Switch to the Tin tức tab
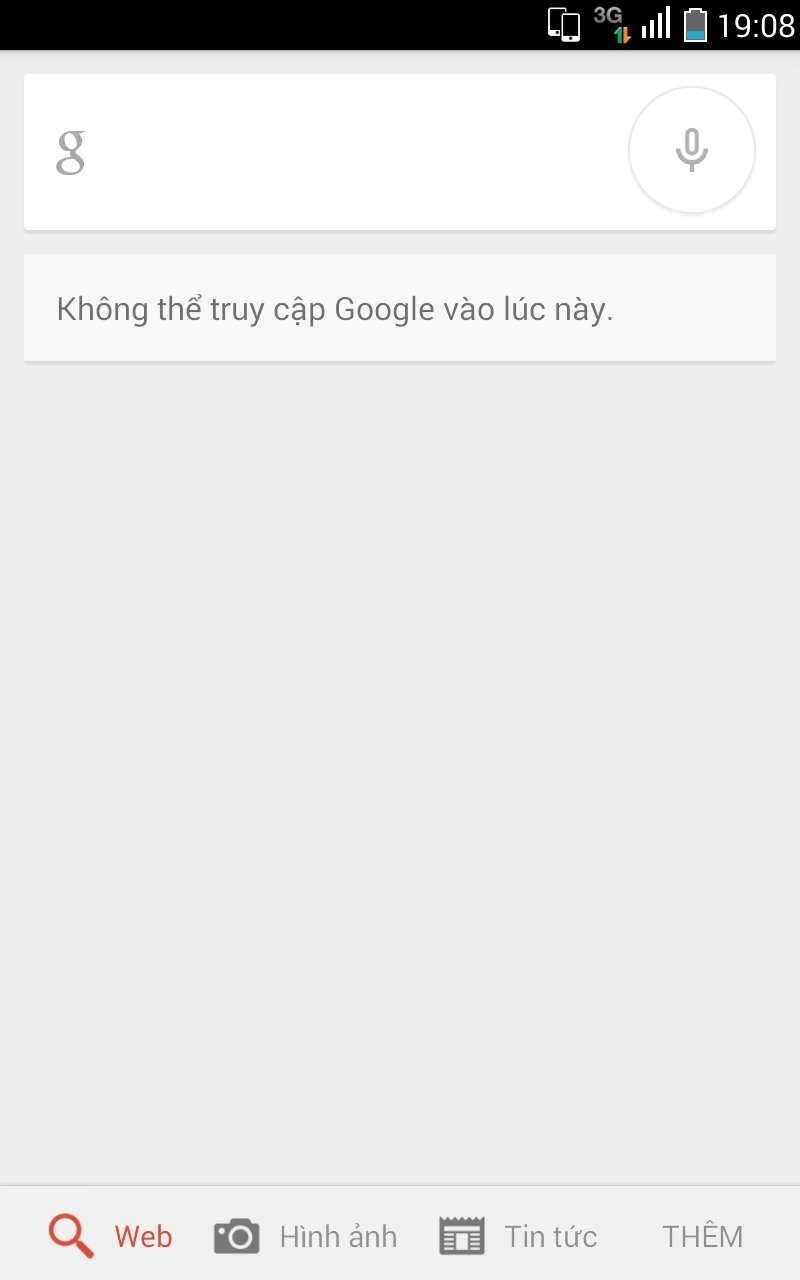 [518, 1236]
